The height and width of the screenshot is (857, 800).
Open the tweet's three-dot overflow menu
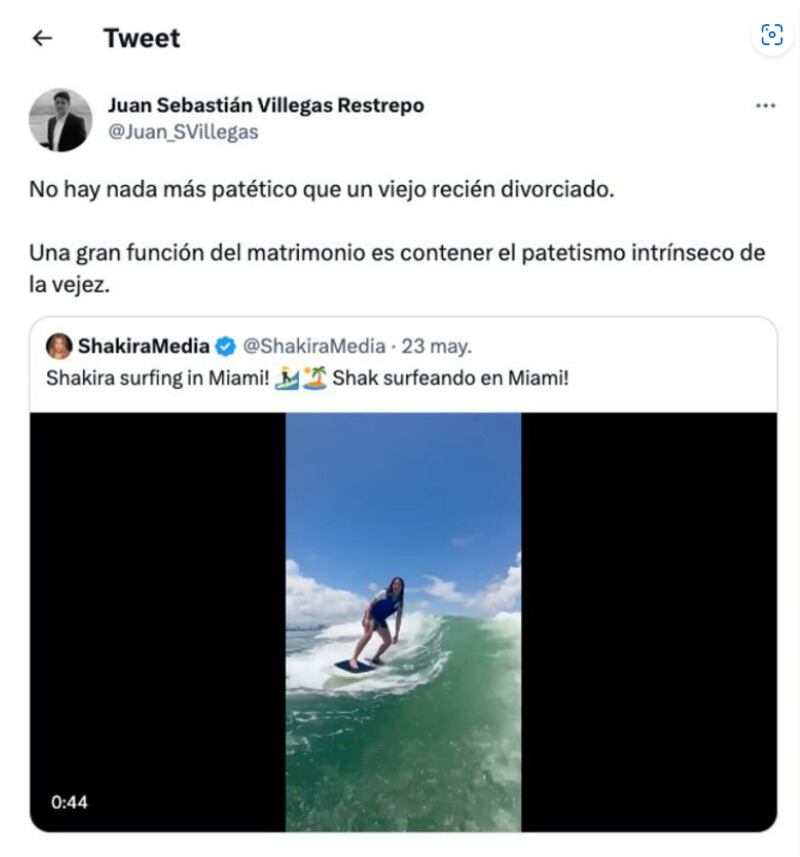[x=765, y=106]
